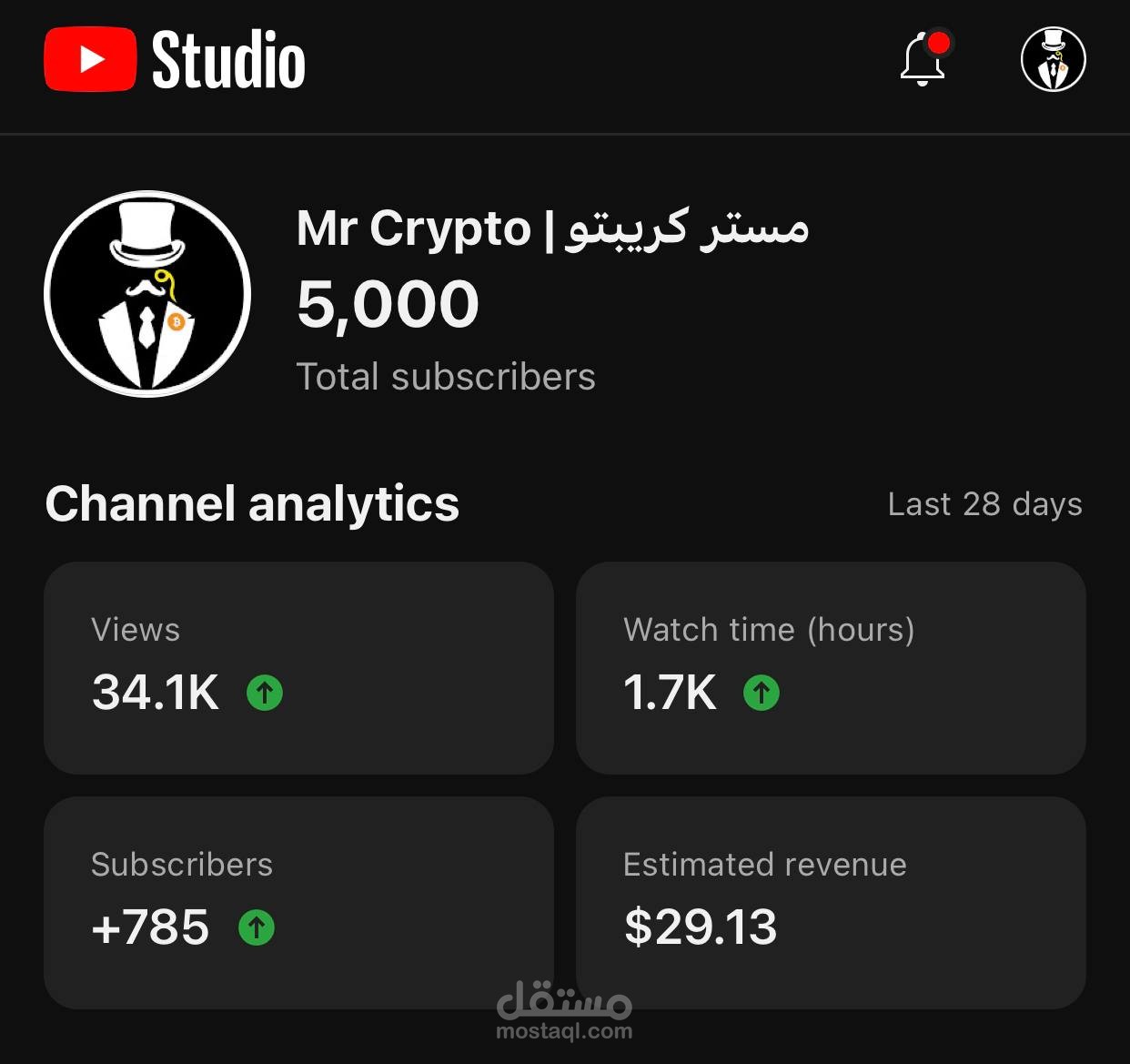Open the Subscribers analytics card

298,901
